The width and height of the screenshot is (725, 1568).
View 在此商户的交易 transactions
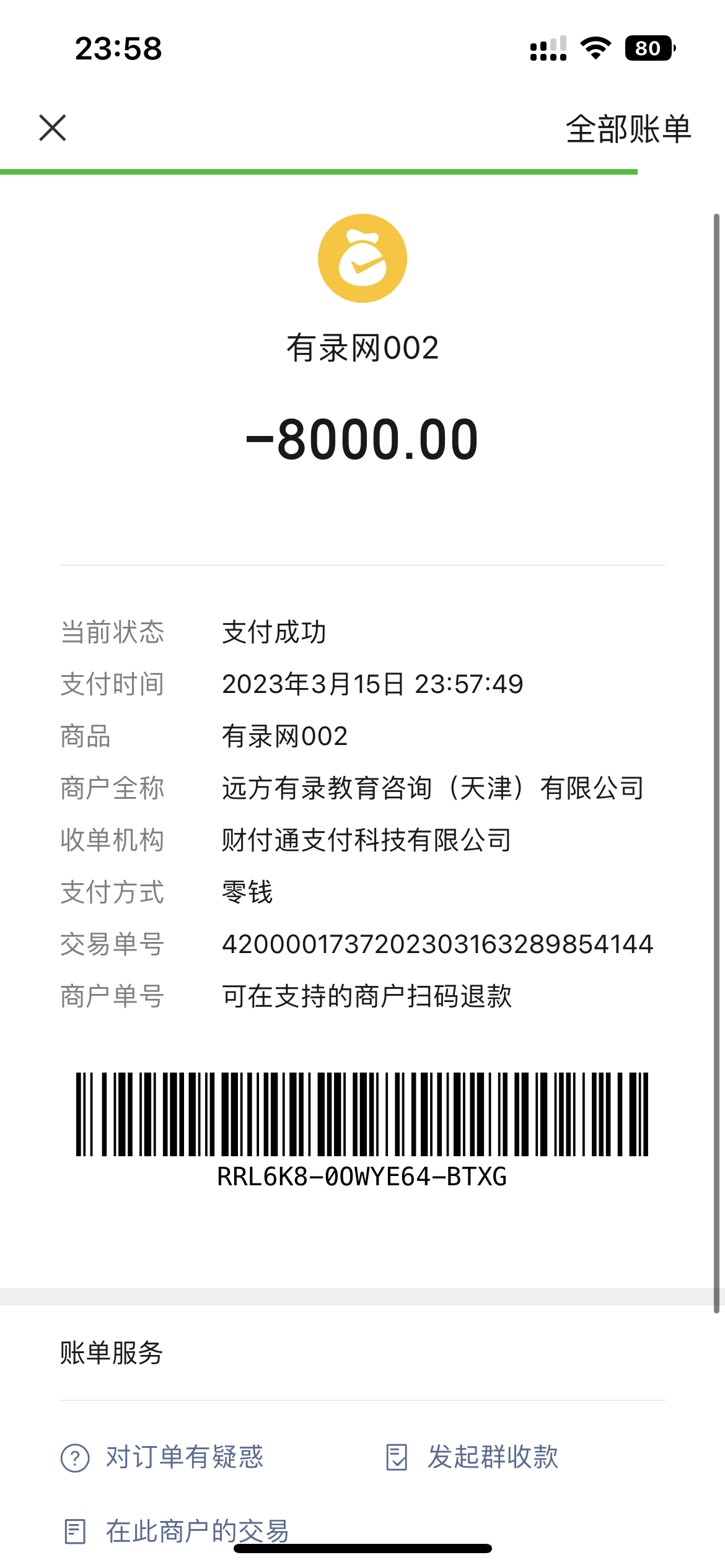point(177,1531)
